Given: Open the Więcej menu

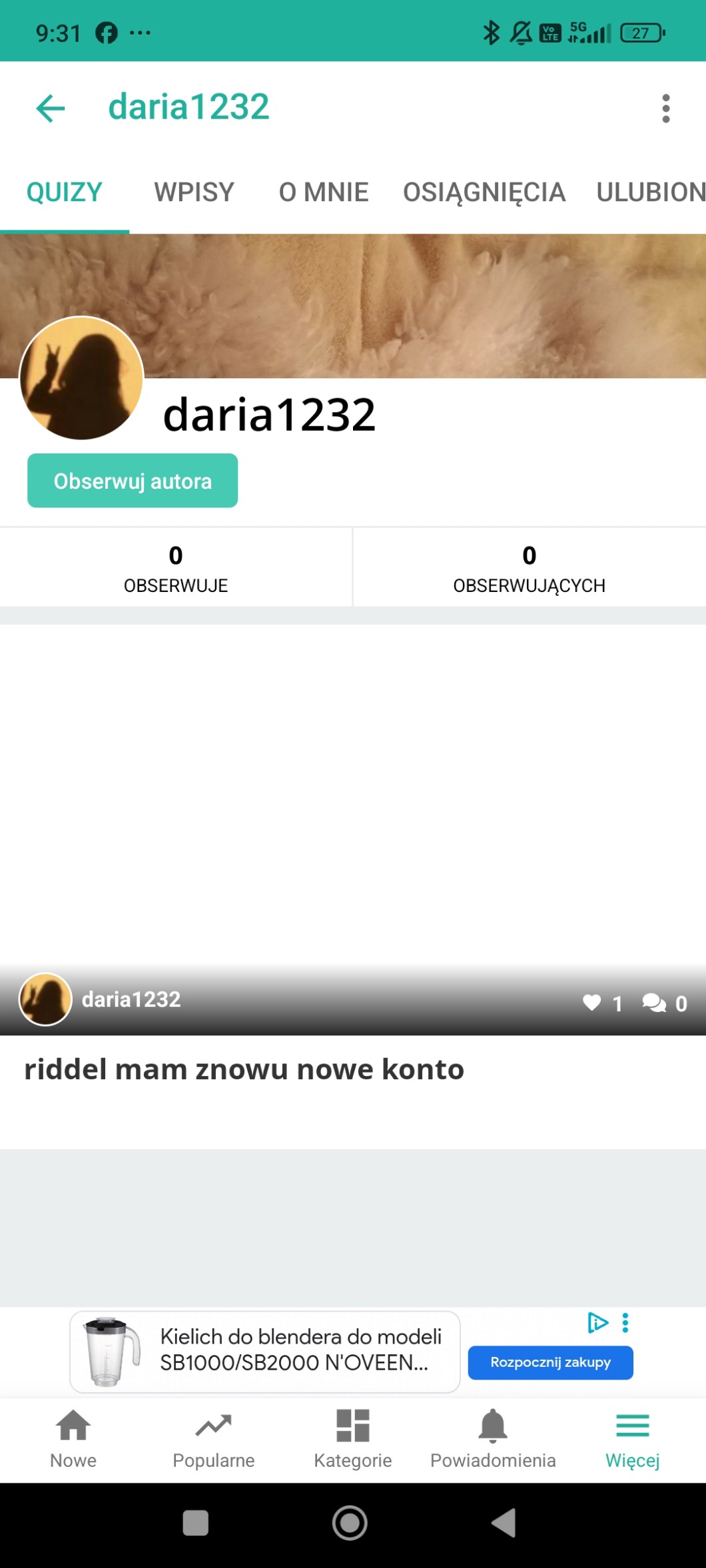Looking at the screenshot, I should [632, 1438].
